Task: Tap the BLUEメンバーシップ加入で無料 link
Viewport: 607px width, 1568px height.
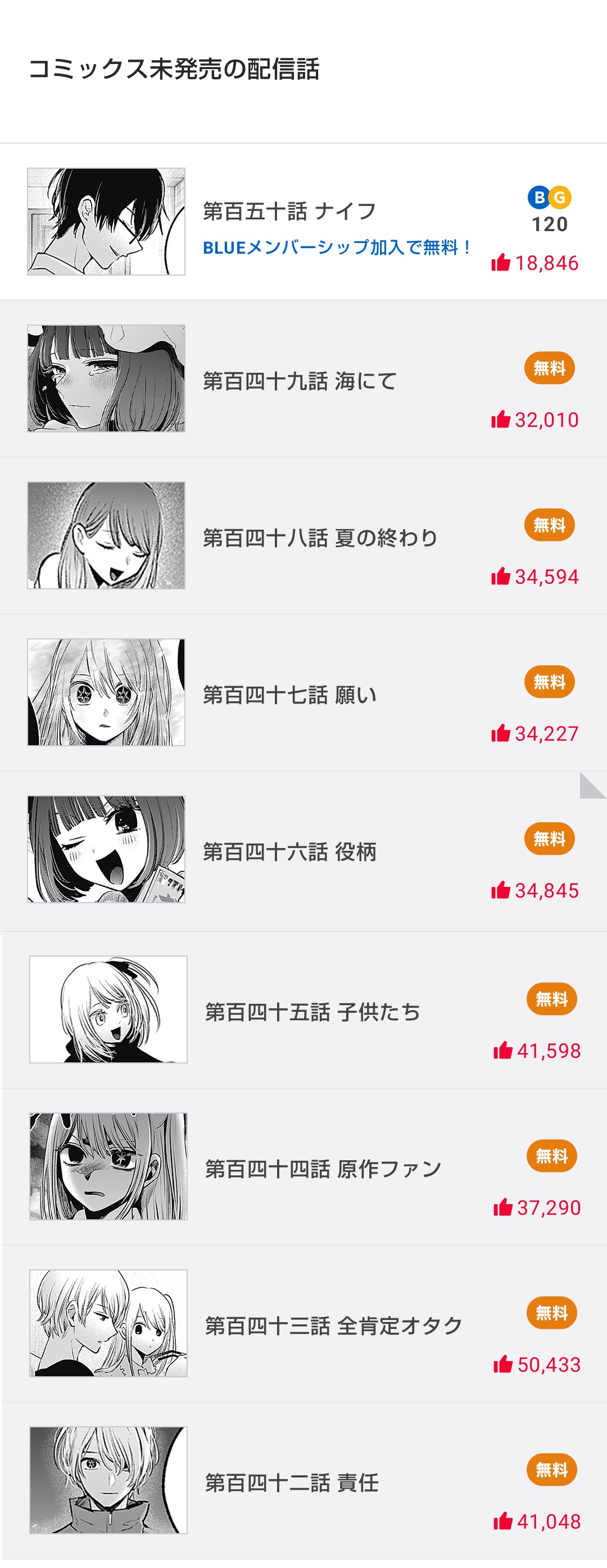Action: click(x=337, y=247)
